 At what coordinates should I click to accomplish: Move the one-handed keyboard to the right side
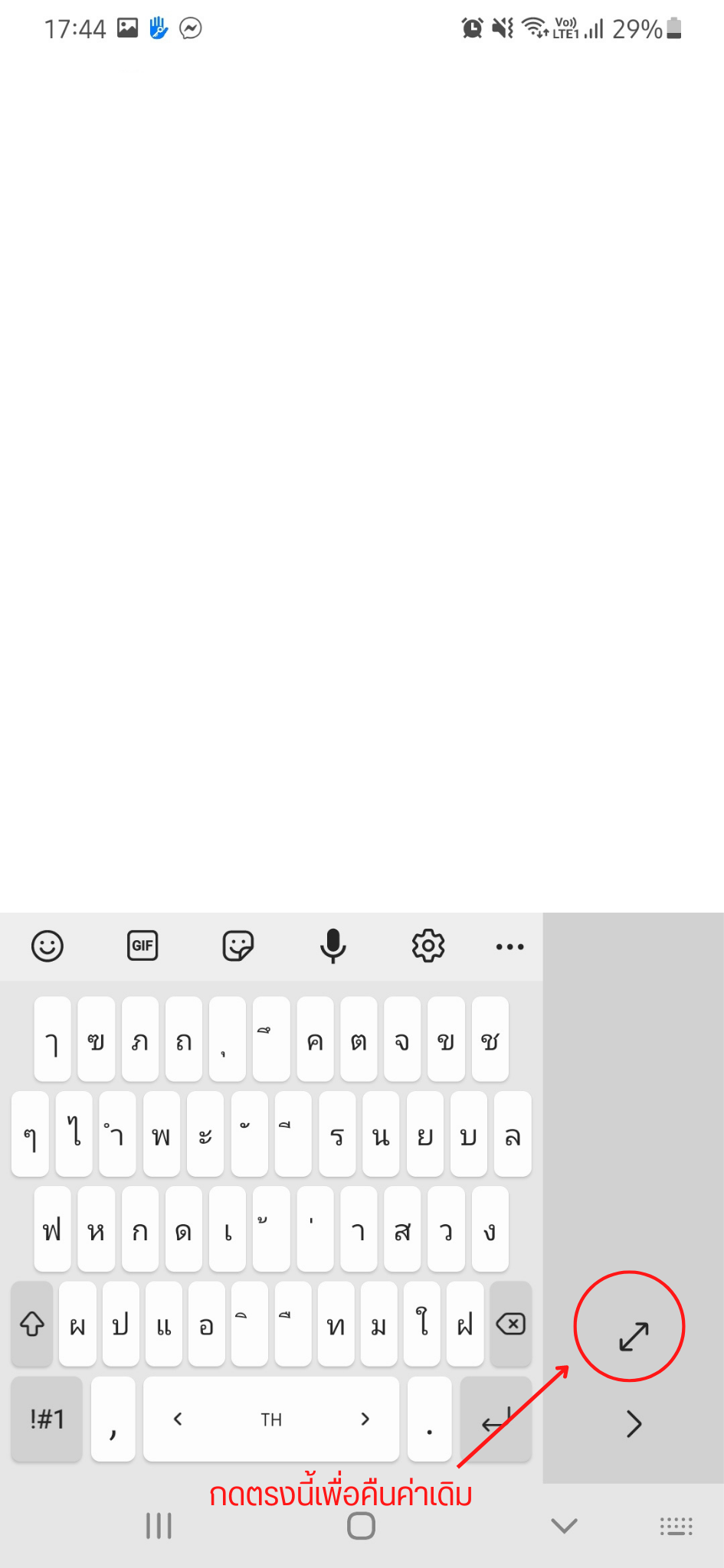[x=634, y=1424]
